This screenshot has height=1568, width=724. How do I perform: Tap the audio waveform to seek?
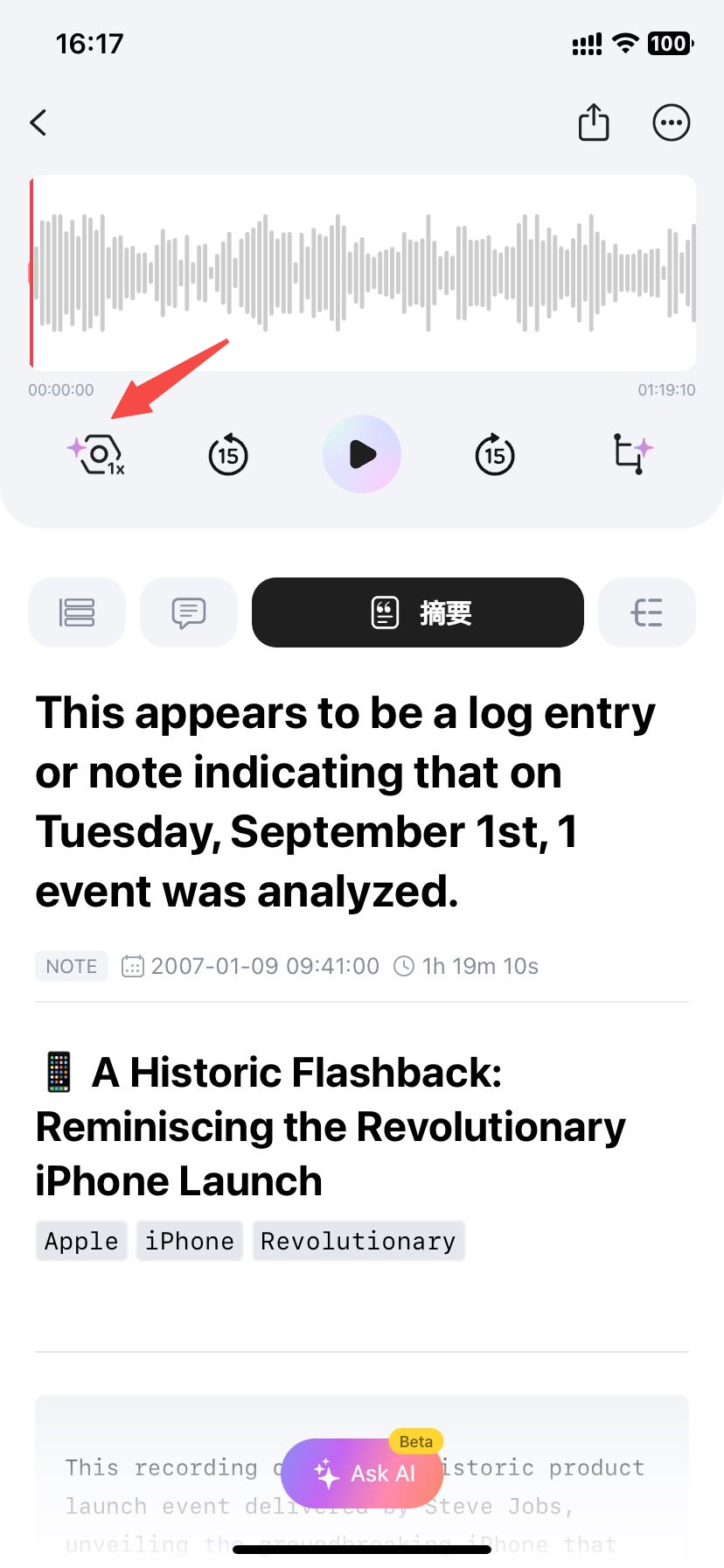(364, 273)
